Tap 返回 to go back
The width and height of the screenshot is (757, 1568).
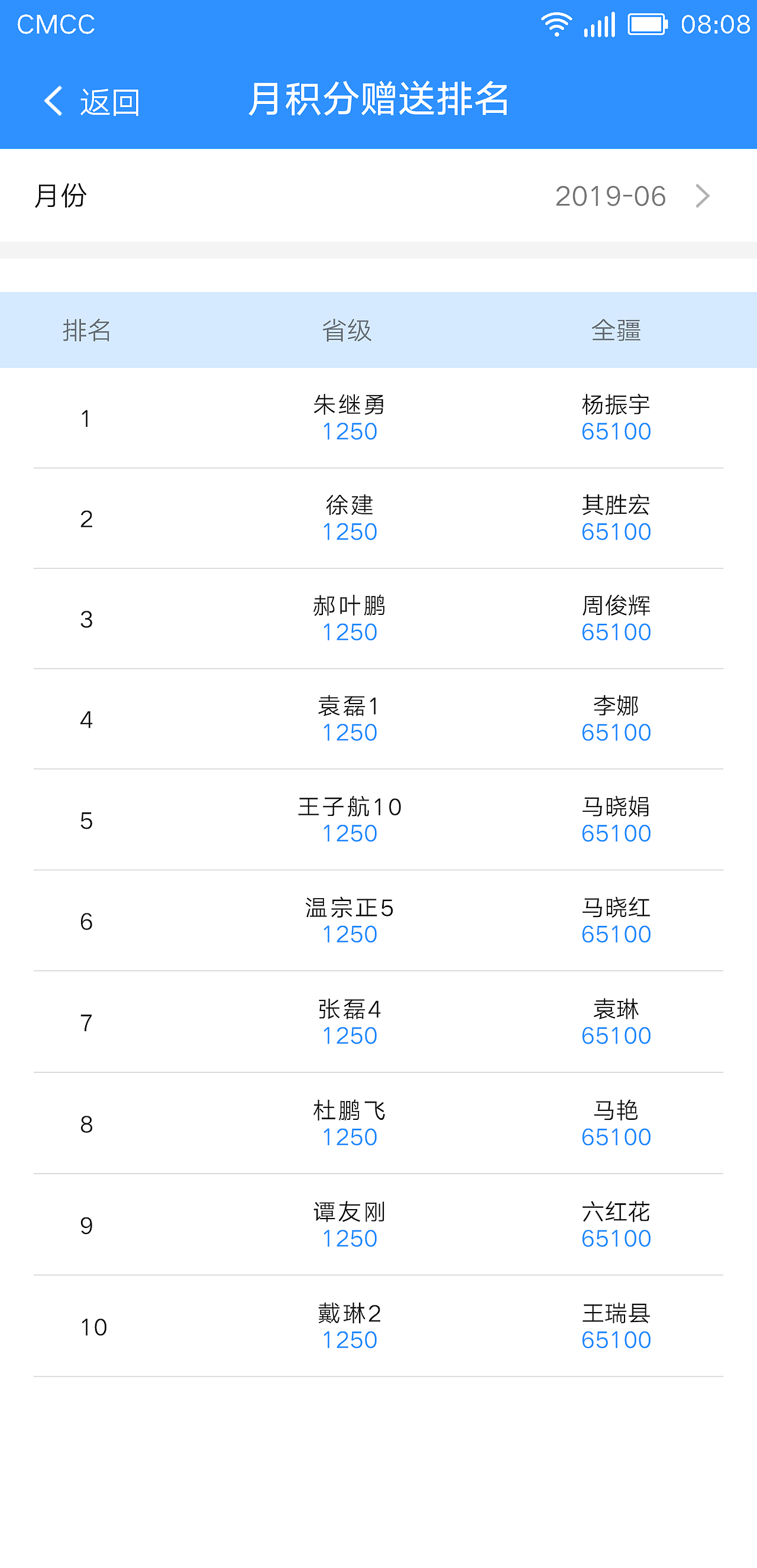tap(110, 101)
